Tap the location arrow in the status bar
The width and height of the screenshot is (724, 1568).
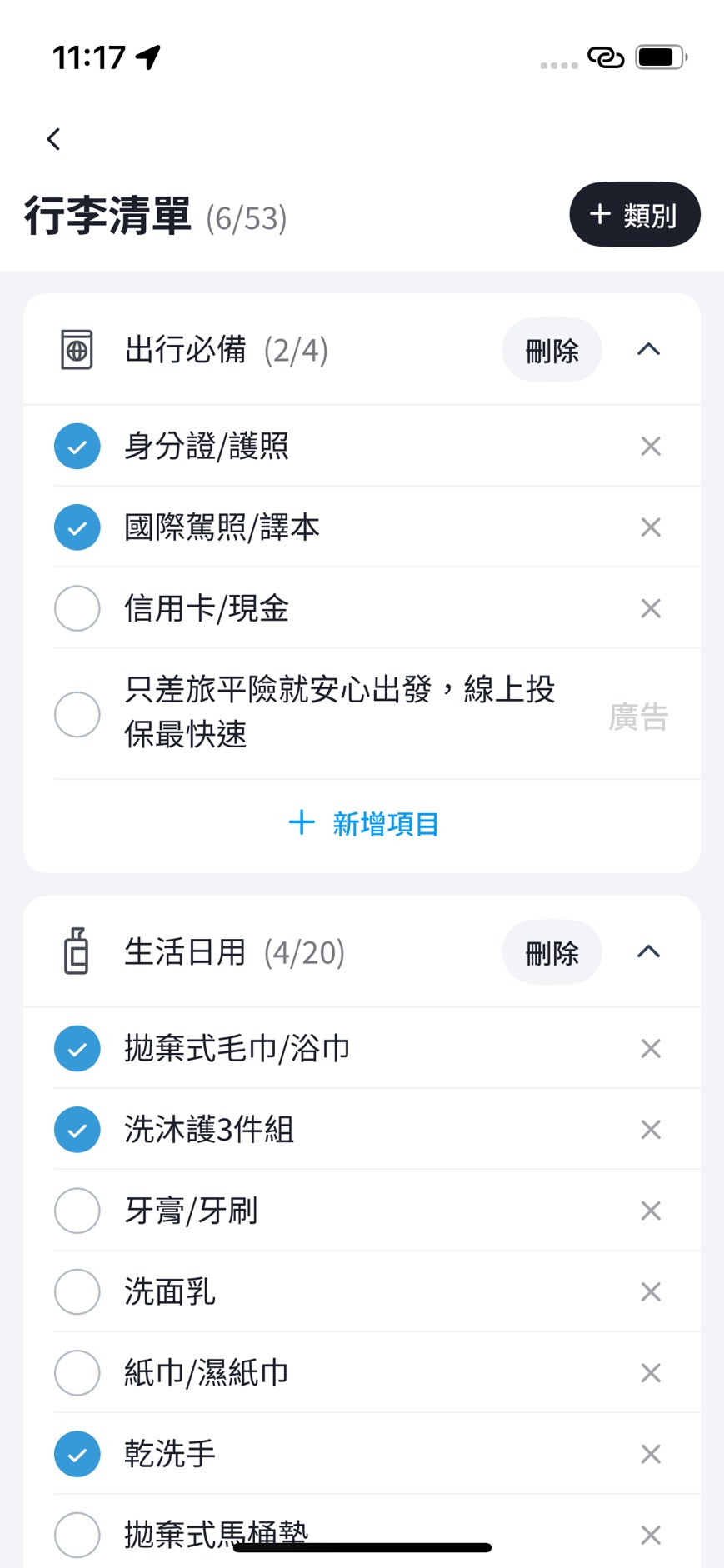click(146, 57)
